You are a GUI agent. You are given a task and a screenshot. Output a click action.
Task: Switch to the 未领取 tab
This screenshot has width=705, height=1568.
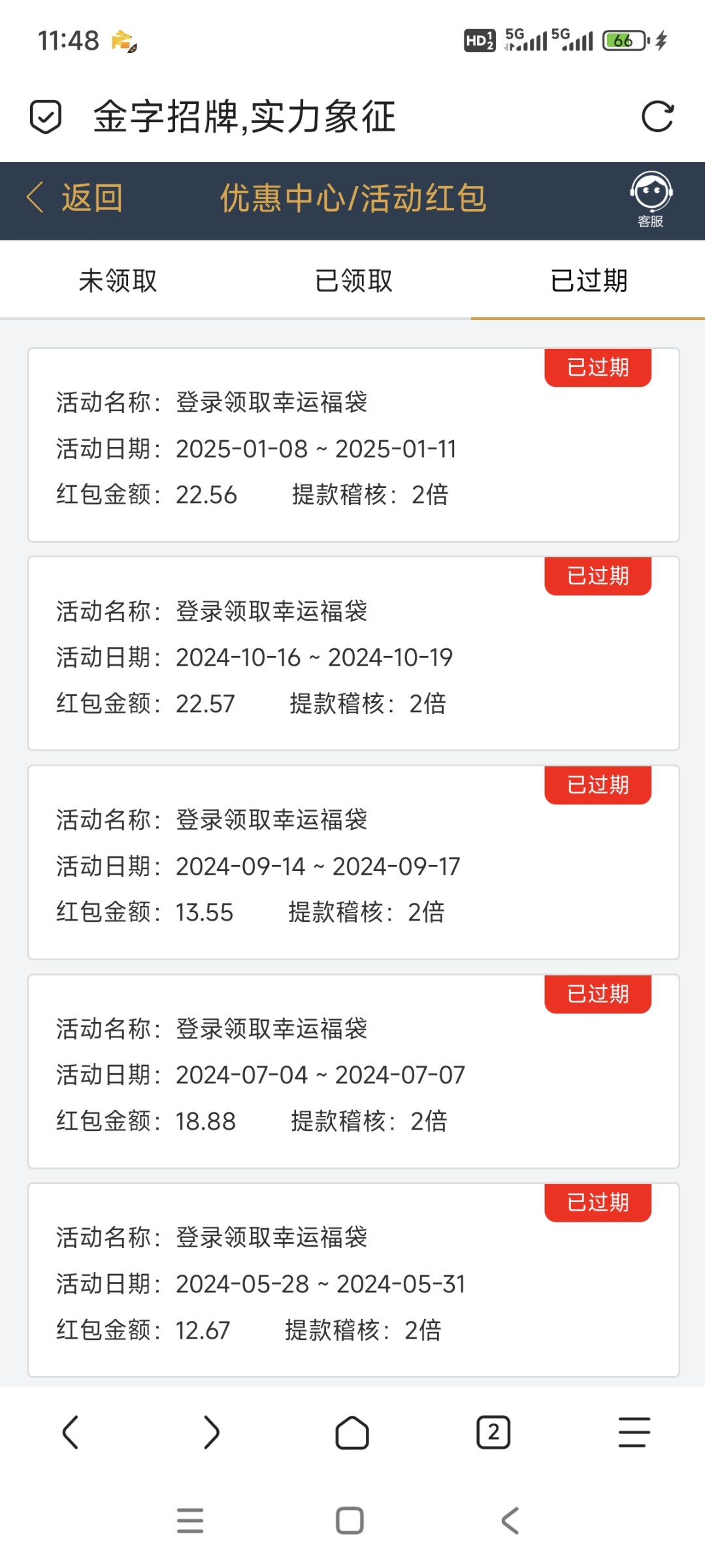pyautogui.click(x=118, y=281)
